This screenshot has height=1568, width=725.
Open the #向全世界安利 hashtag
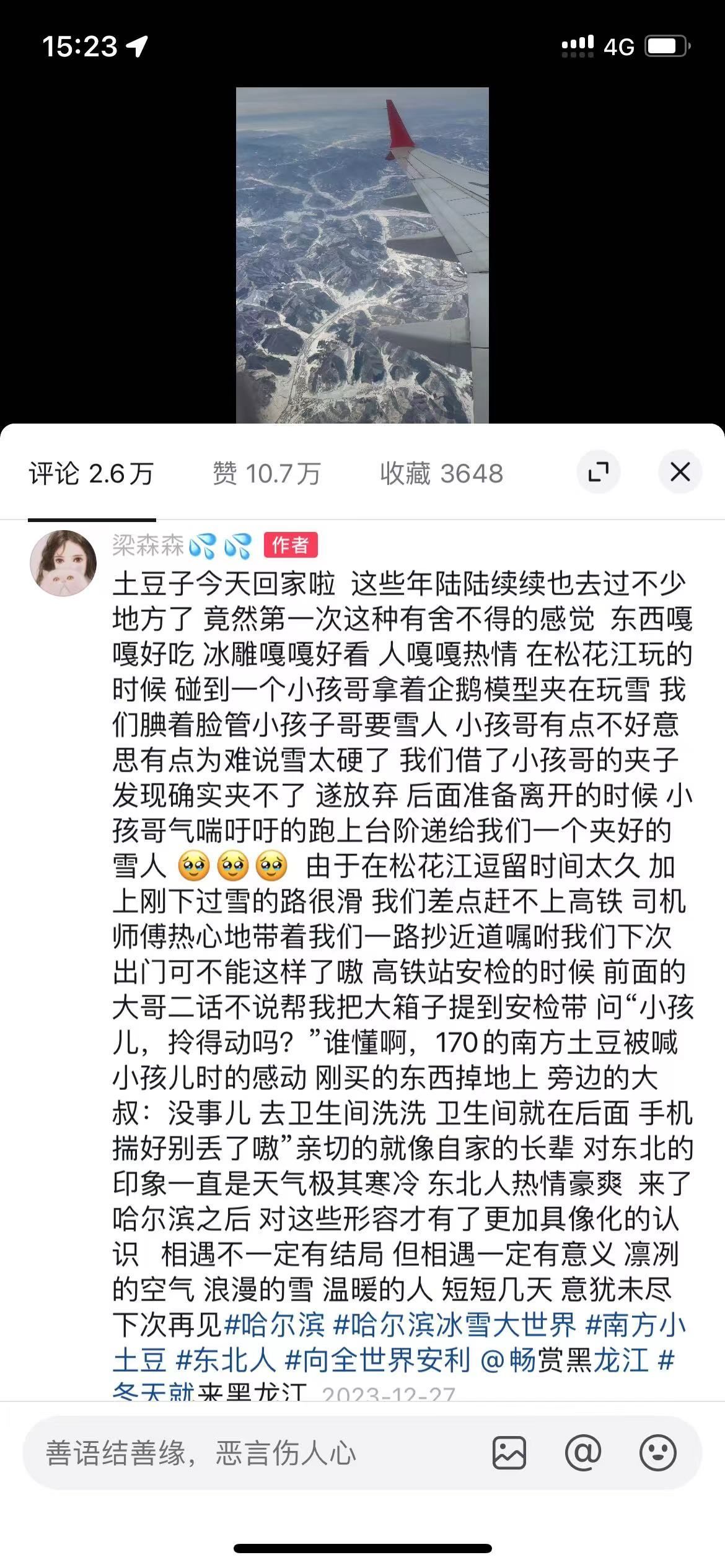click(378, 1361)
